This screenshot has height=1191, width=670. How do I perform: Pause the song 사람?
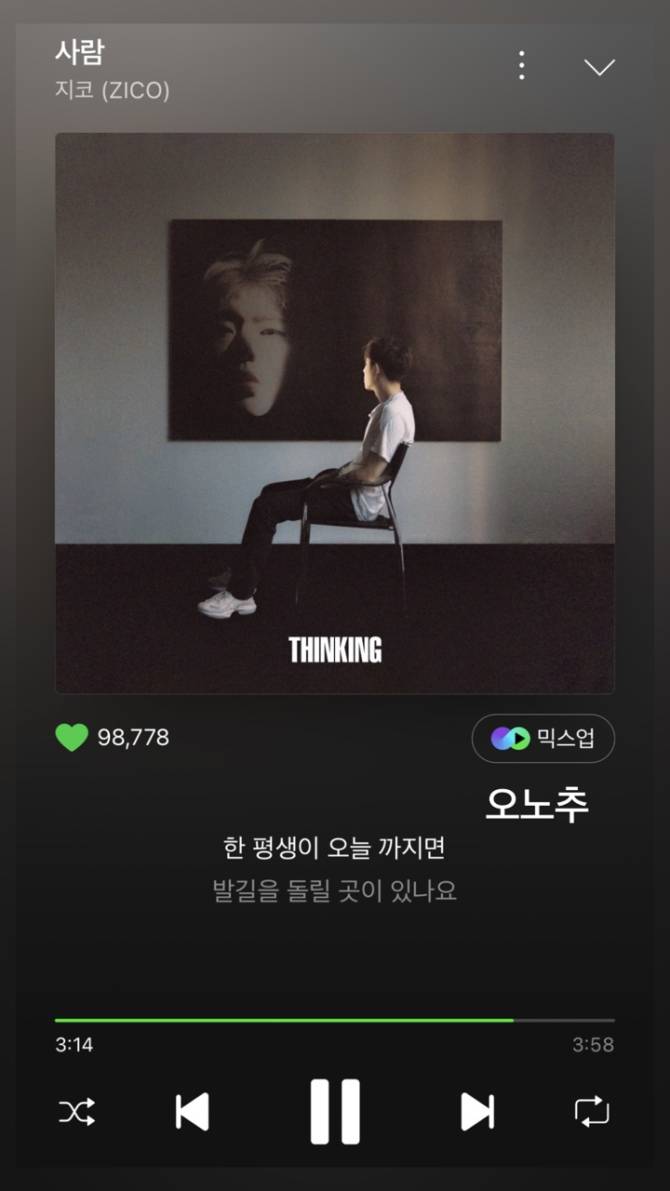pyautogui.click(x=334, y=1111)
